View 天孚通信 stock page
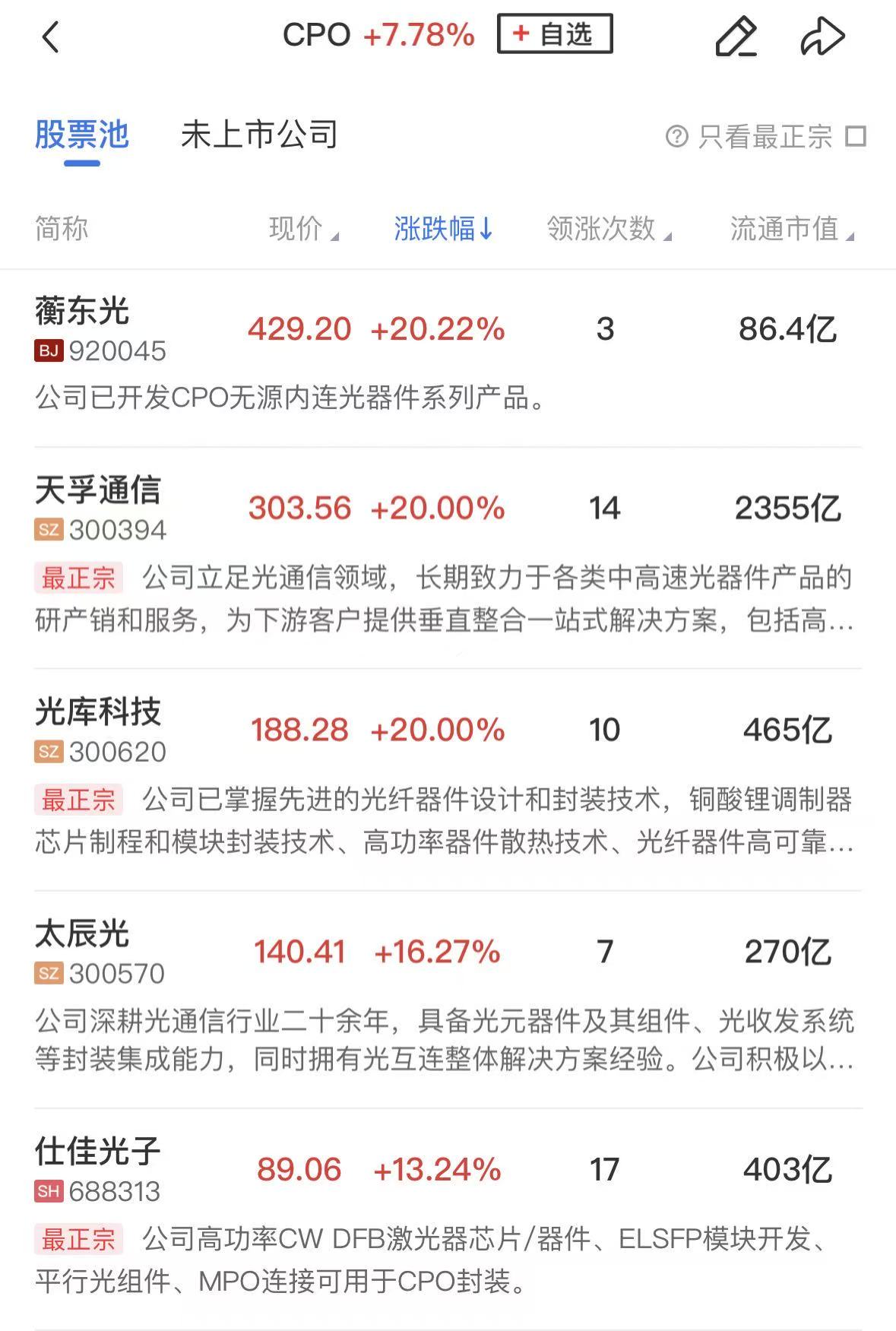Viewport: 896px width, 1331px height. pos(97,491)
